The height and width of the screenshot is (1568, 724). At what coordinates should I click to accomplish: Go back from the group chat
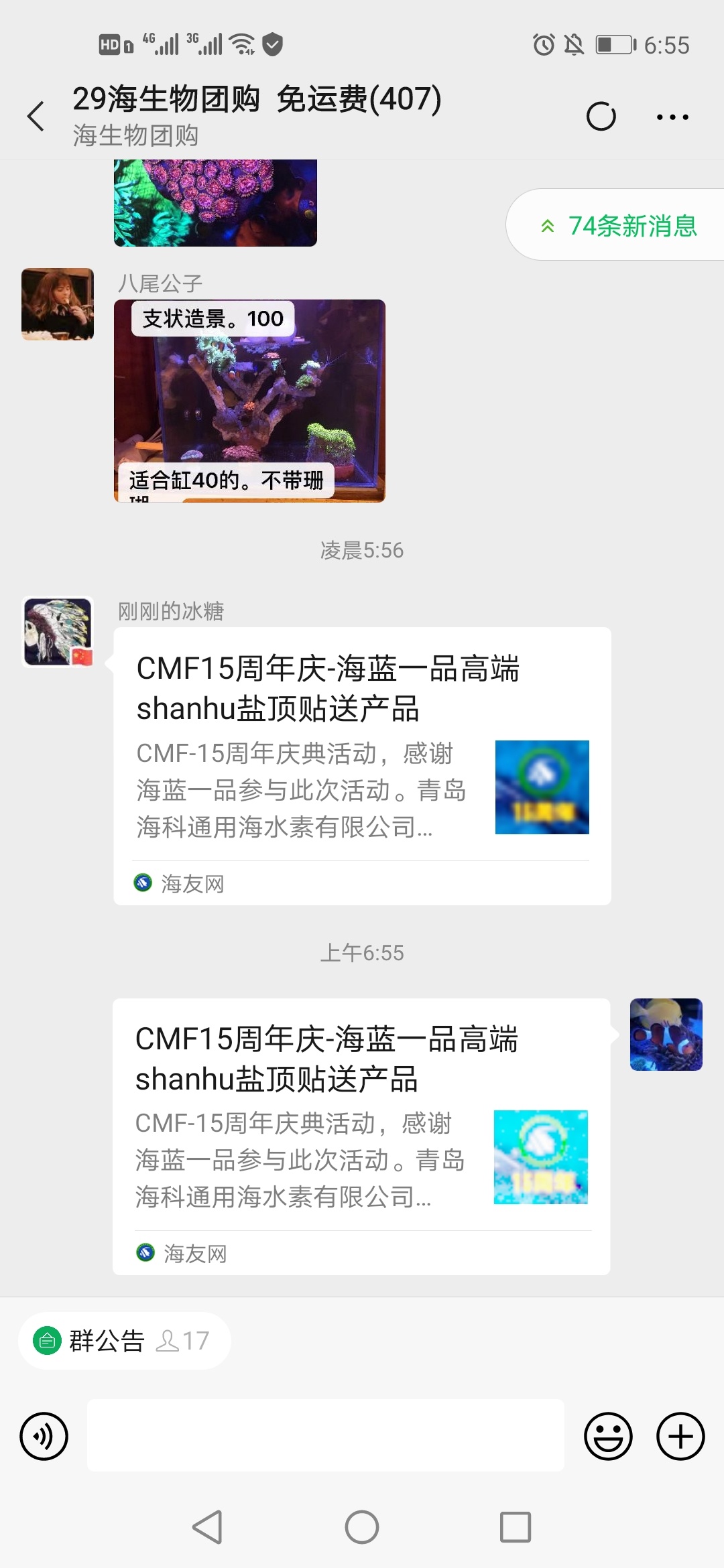coord(36,117)
